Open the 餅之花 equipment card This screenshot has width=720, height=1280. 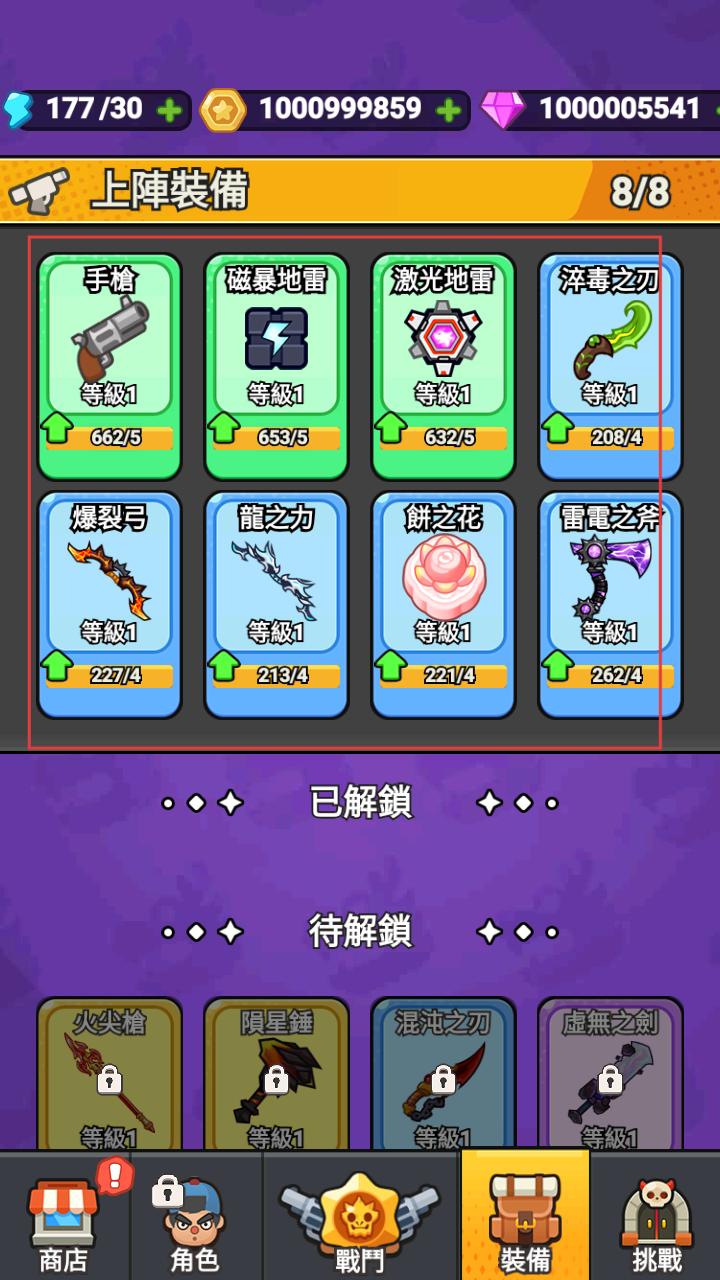coord(443,603)
